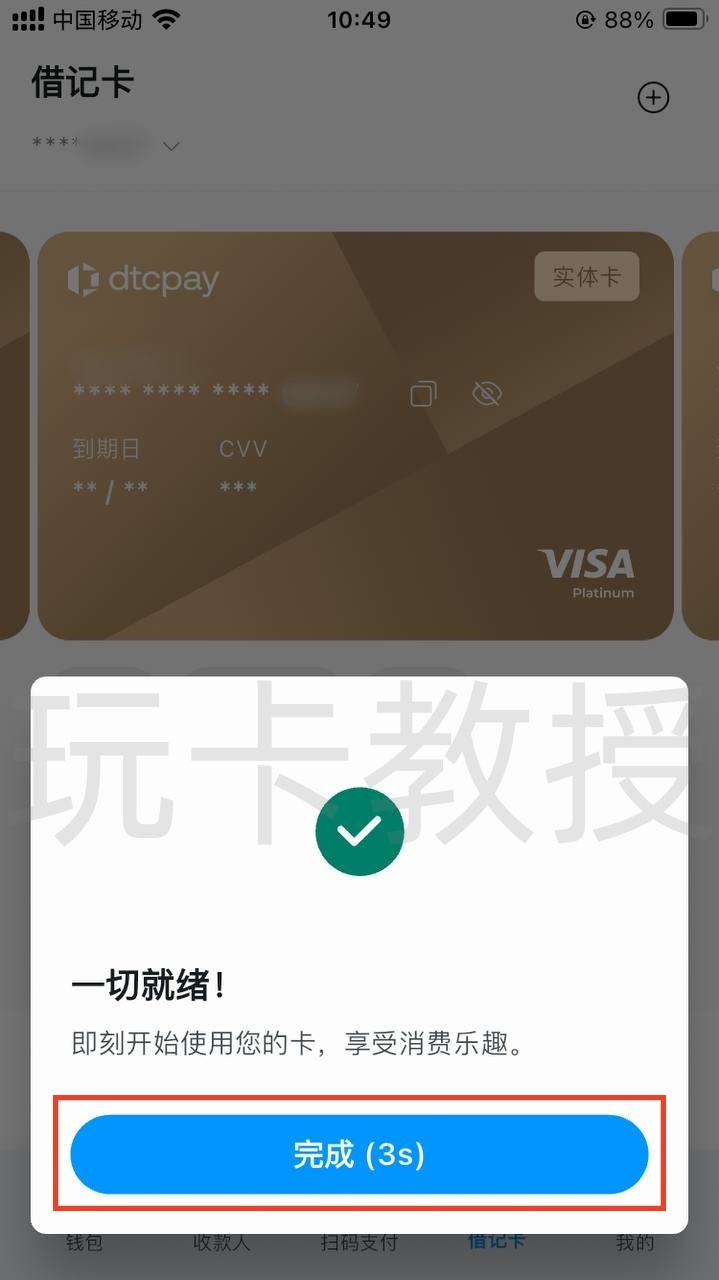Add a new card with the plus icon
Screen dimensions: 719x1280
coord(653,98)
